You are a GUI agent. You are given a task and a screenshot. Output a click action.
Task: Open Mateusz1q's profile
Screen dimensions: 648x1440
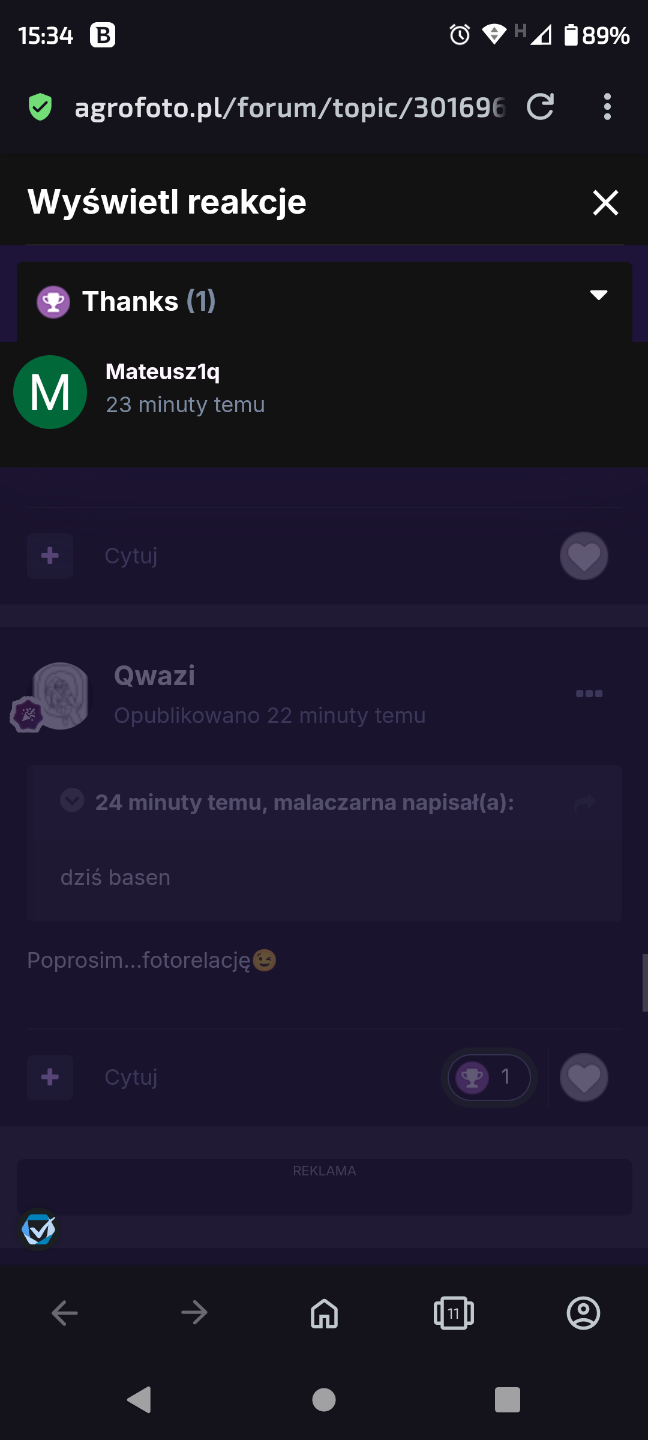click(x=162, y=372)
